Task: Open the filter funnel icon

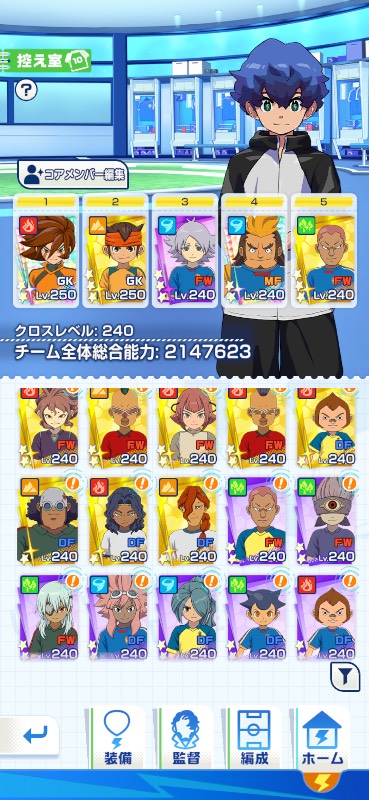Action: (x=346, y=677)
